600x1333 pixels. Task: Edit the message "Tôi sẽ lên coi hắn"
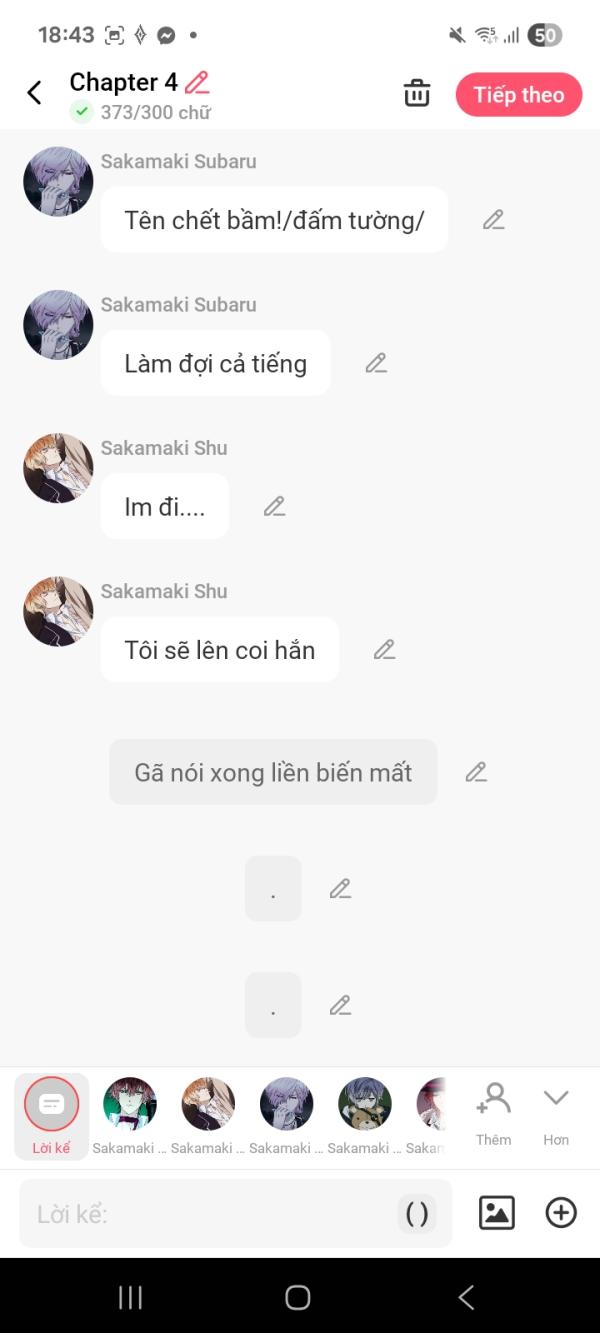point(384,650)
